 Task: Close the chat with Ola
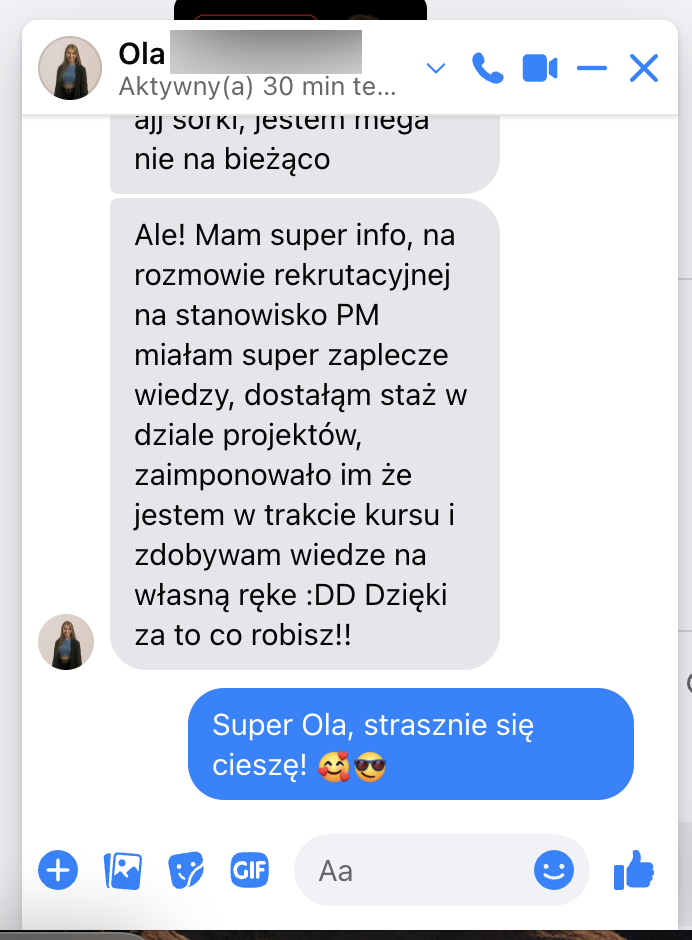coord(643,68)
